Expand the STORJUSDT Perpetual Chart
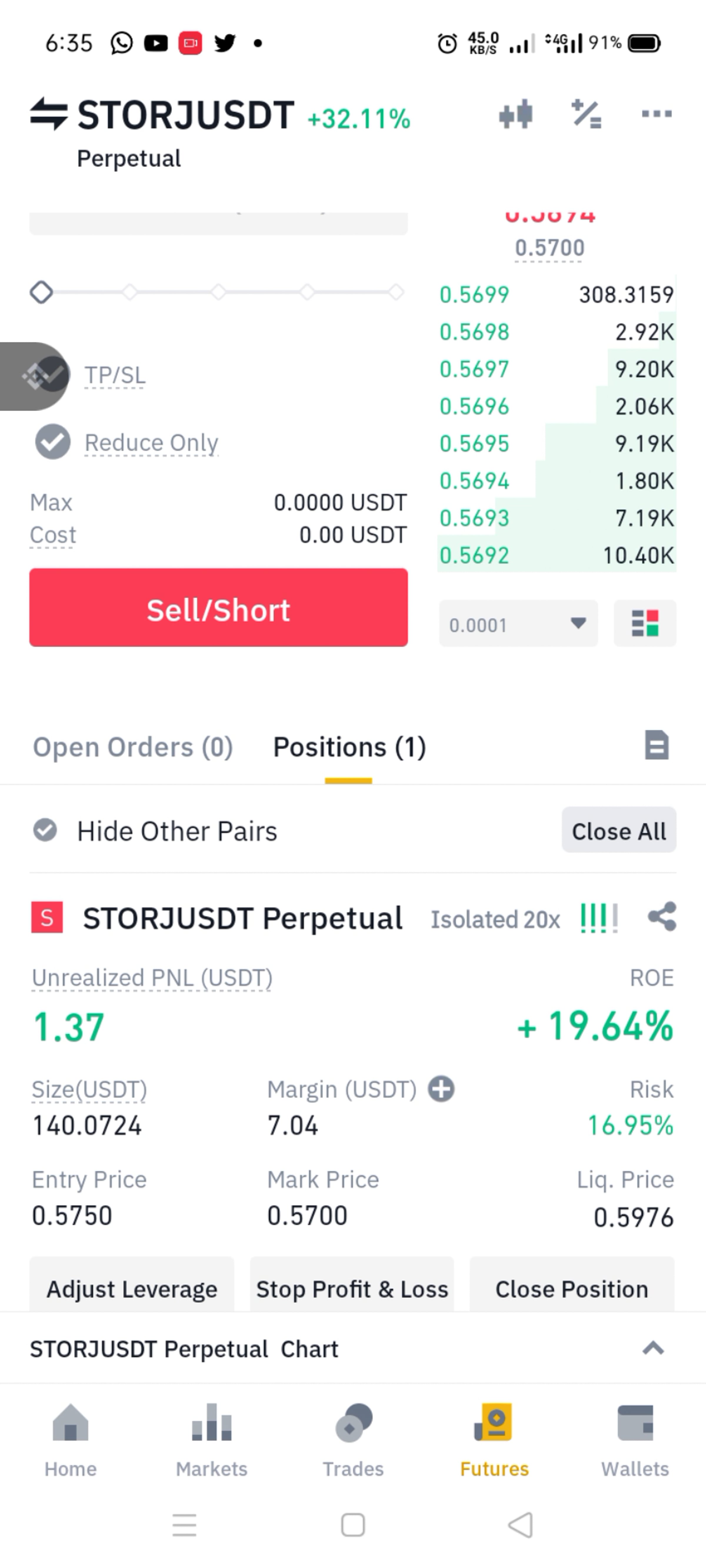 653,1349
